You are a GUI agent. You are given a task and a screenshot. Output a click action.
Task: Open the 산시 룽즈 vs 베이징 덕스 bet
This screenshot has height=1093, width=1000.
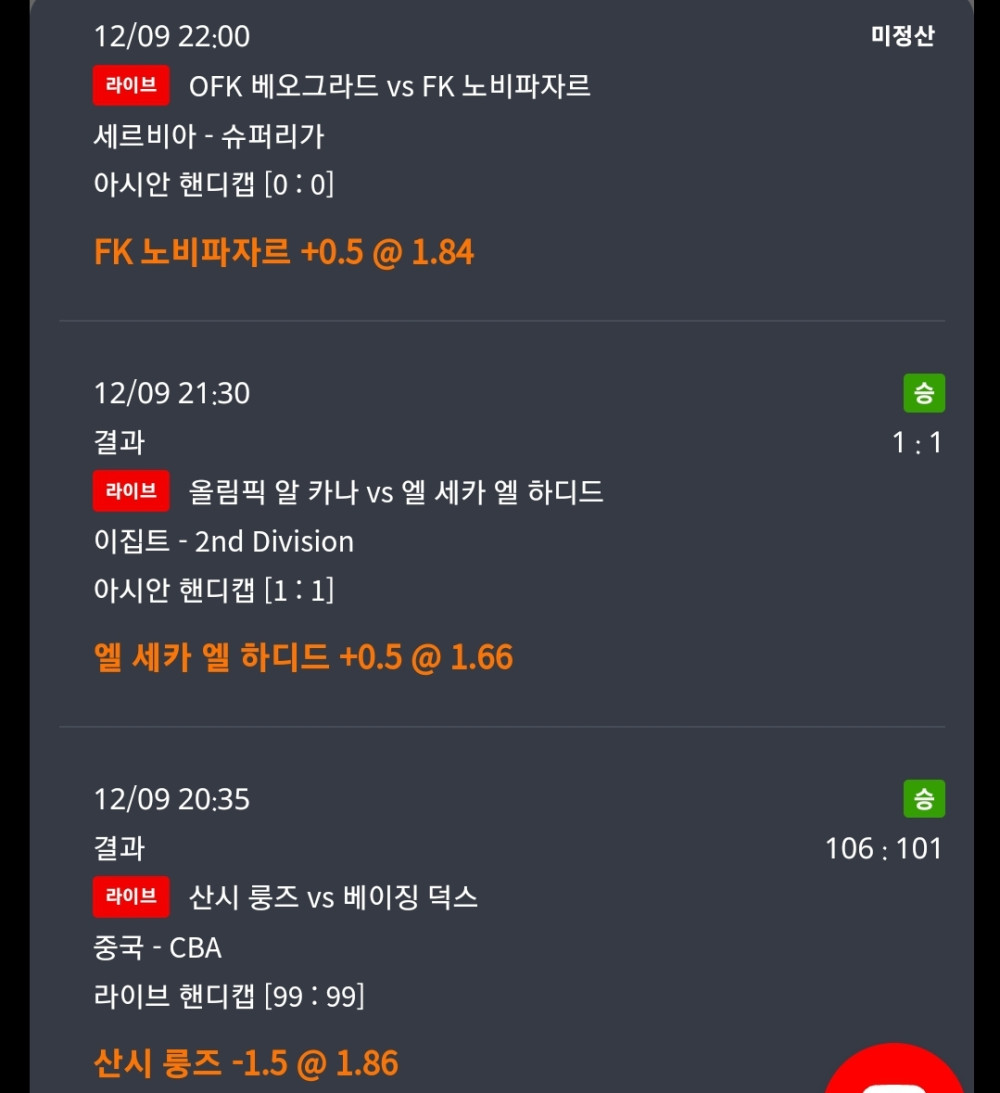pyautogui.click(x=333, y=897)
